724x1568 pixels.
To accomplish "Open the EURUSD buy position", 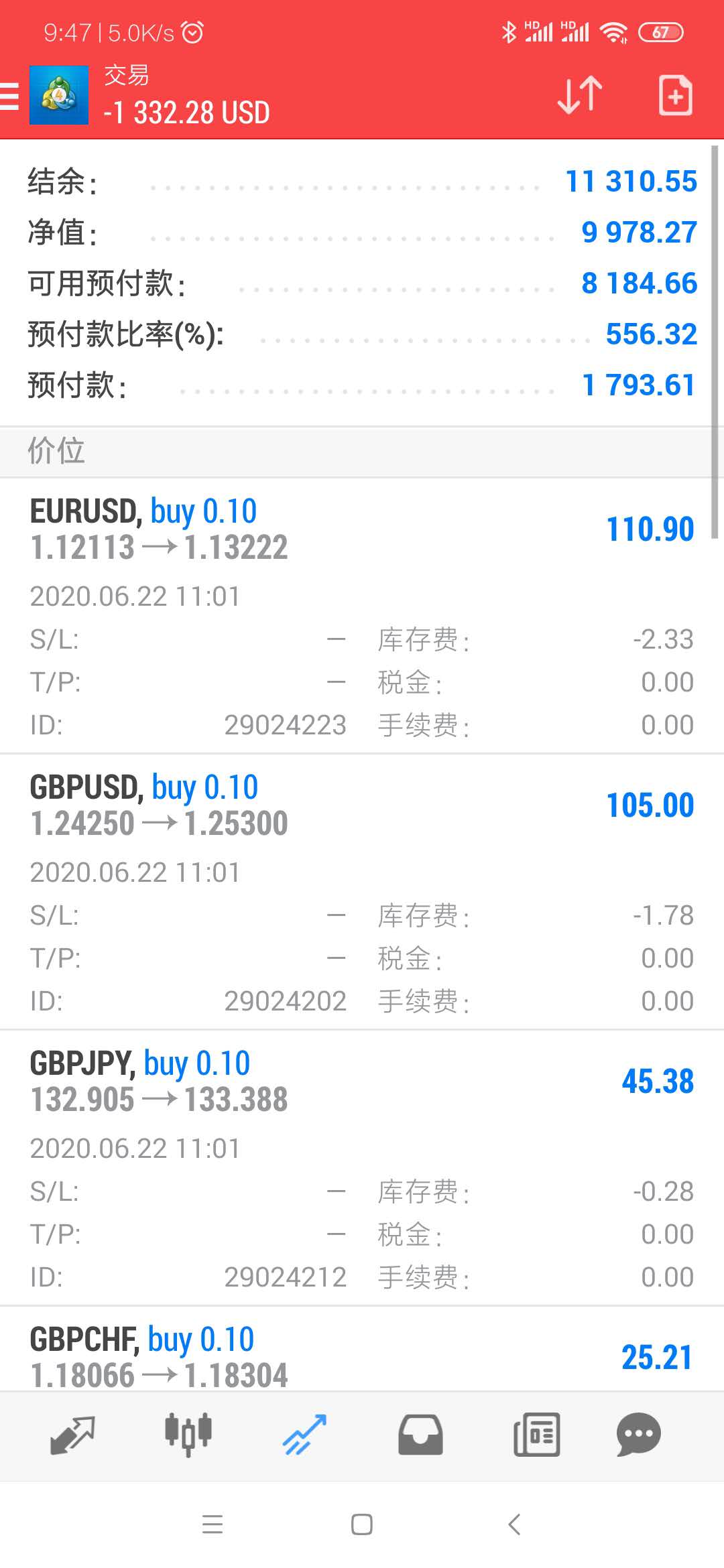I will pos(362,616).
